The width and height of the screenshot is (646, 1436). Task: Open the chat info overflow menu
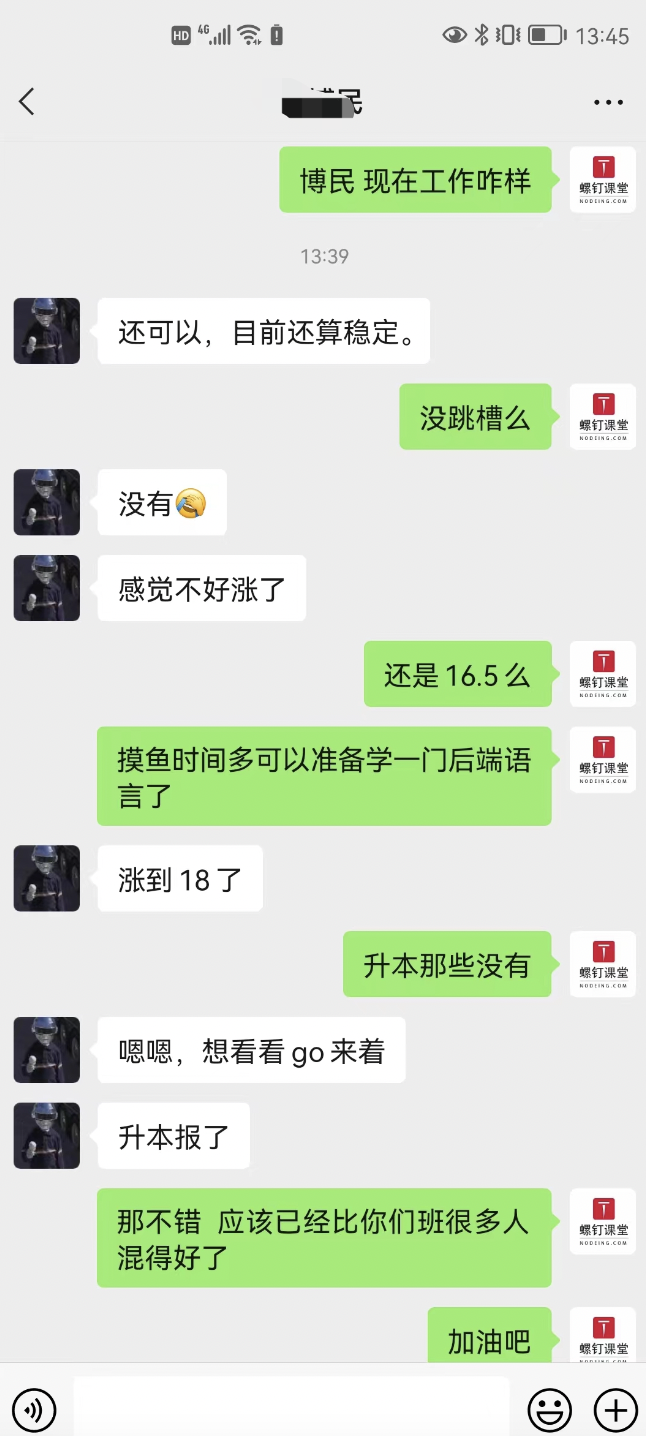click(608, 102)
